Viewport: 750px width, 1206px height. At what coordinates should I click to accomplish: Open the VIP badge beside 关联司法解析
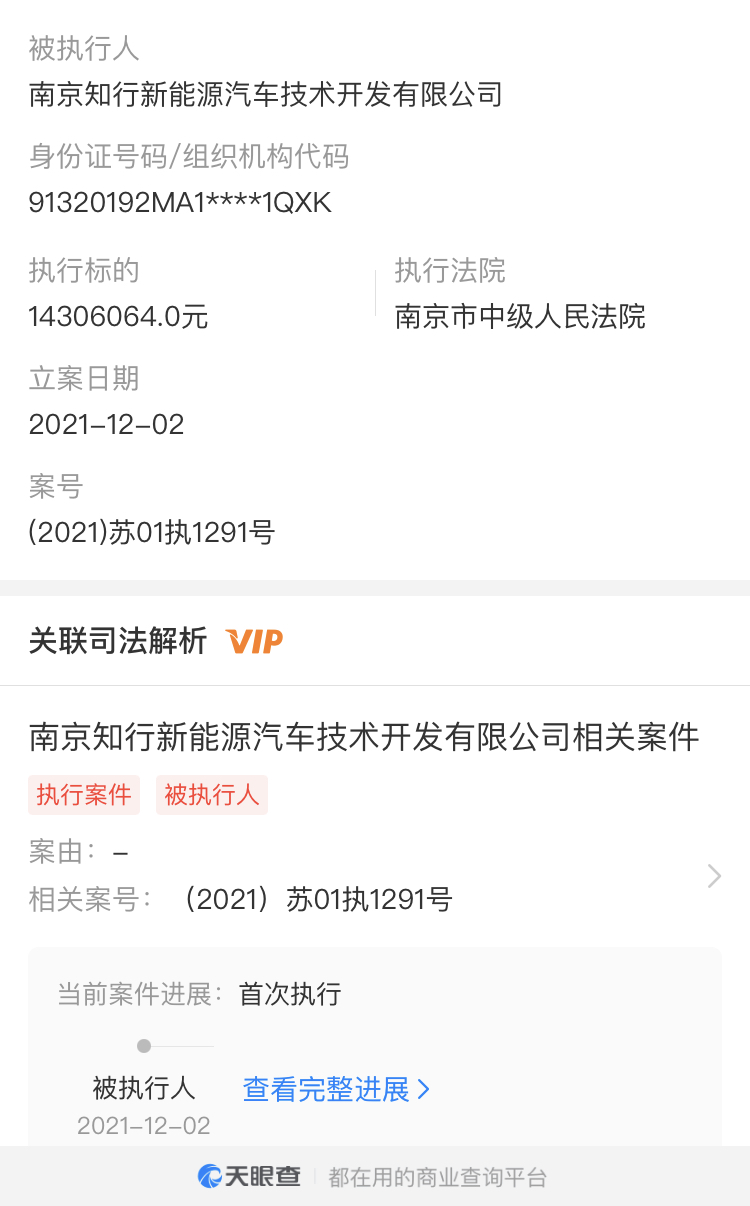[254, 641]
